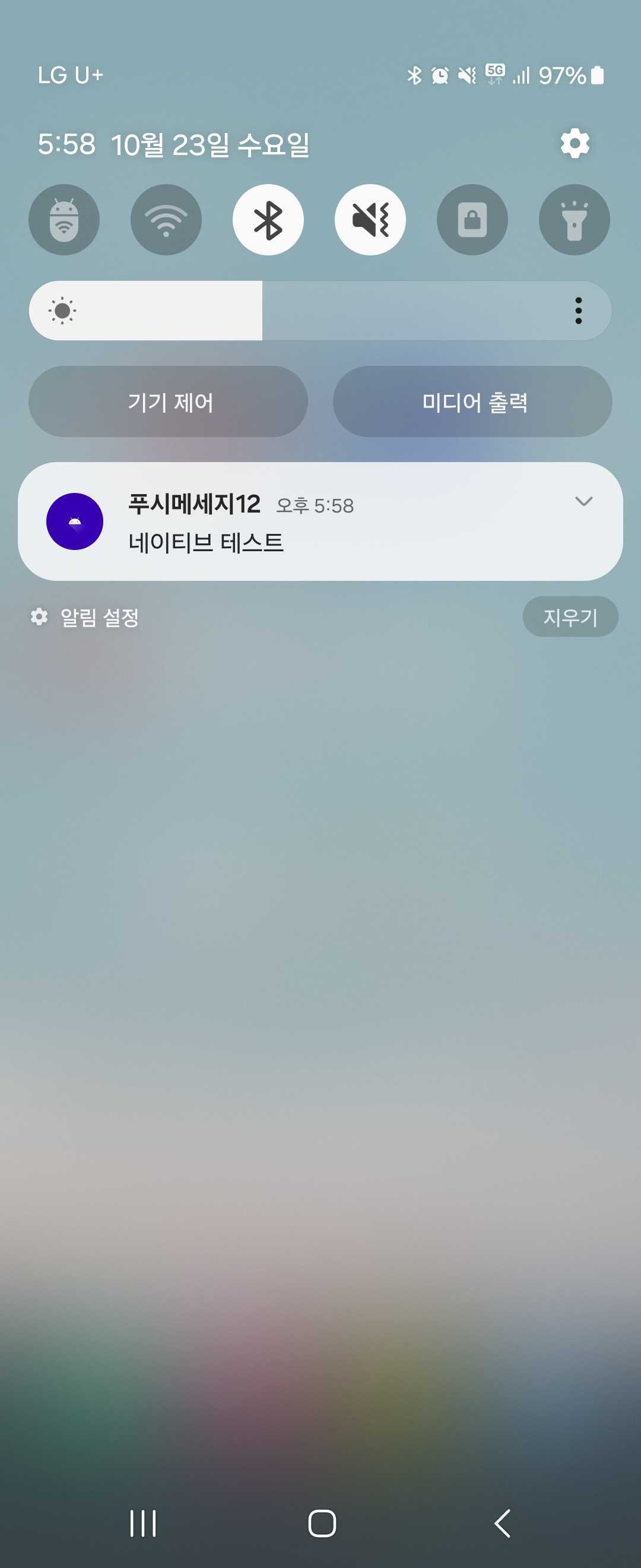Toggle the vibrate sound mode
Image resolution: width=641 pixels, height=1568 pixels.
(x=370, y=220)
